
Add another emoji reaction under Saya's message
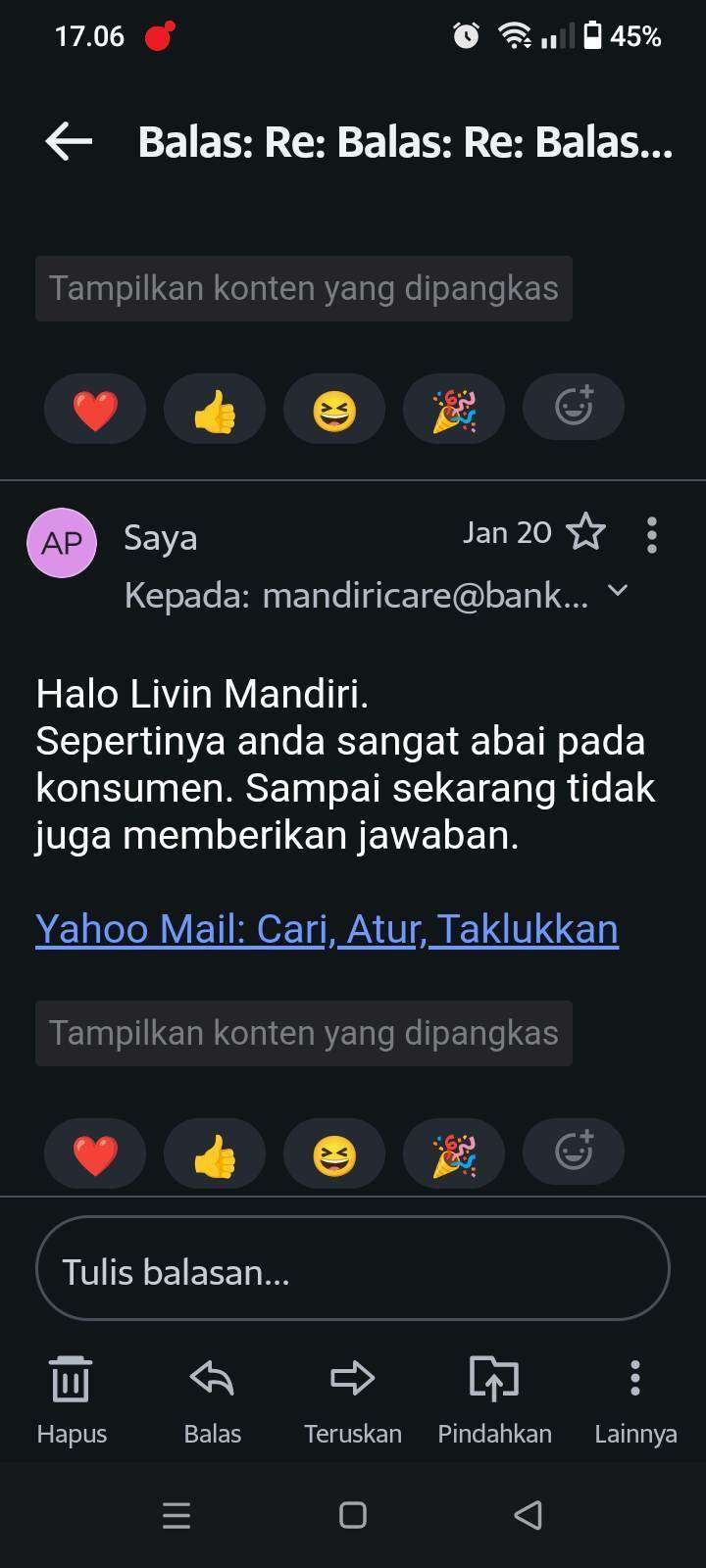(574, 1151)
